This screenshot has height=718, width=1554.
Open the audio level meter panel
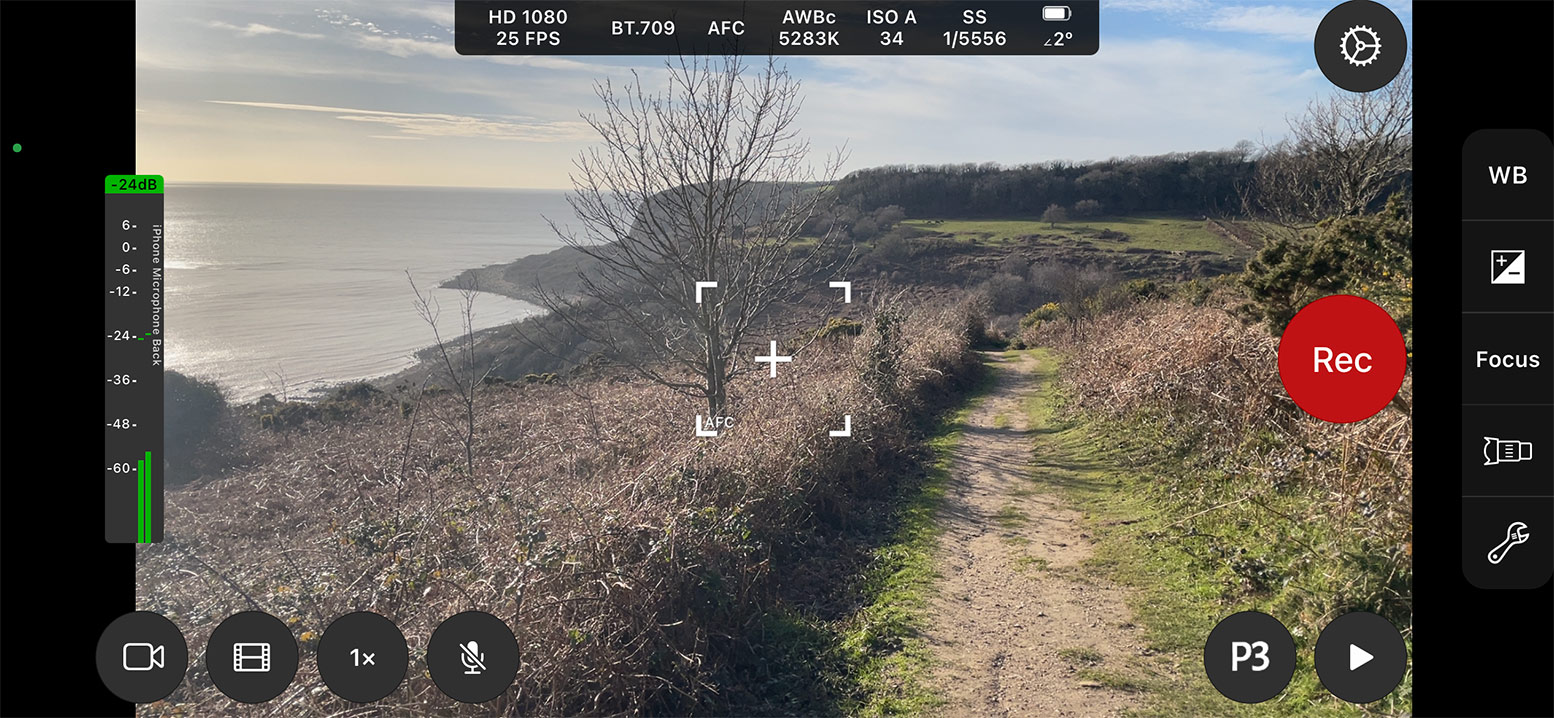click(134, 360)
